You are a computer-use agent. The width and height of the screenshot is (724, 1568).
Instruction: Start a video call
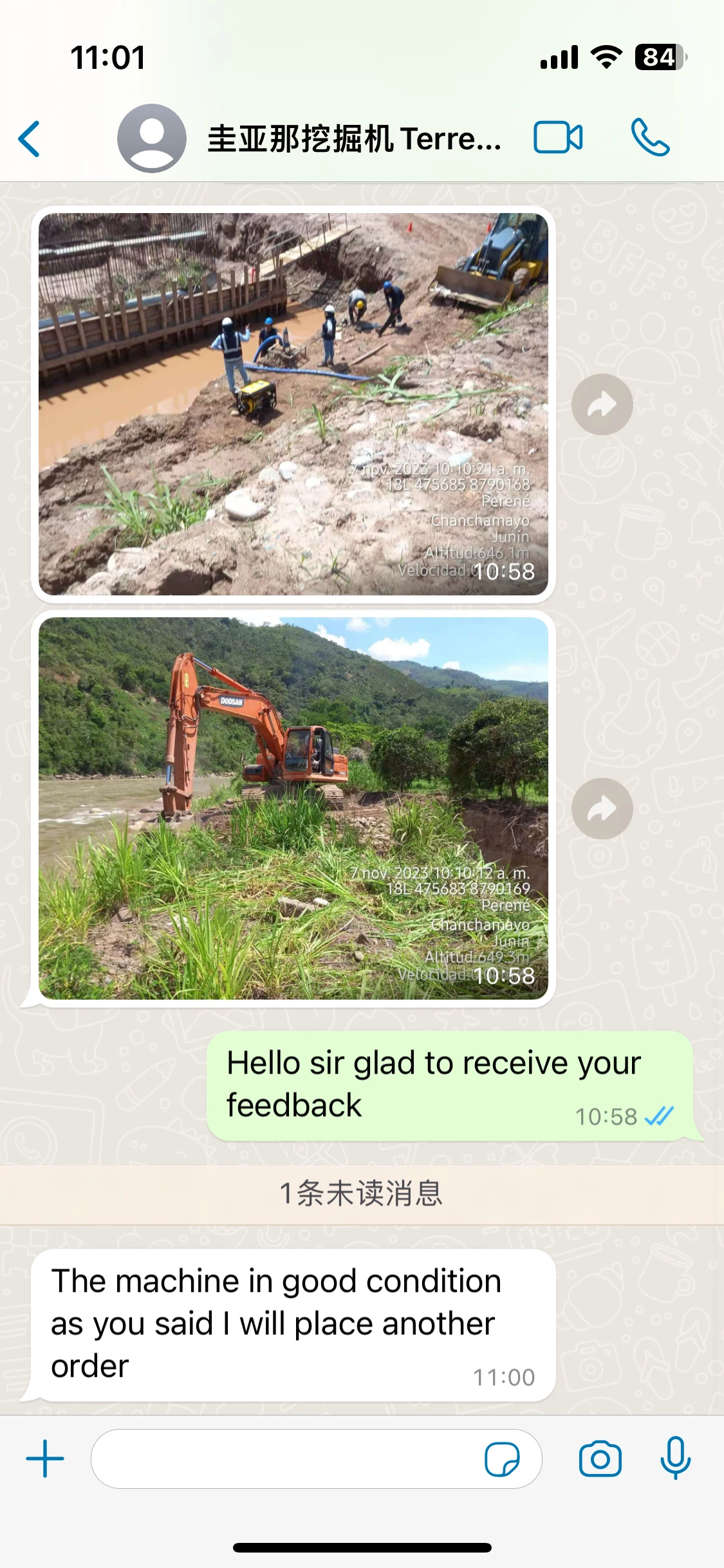pos(558,138)
